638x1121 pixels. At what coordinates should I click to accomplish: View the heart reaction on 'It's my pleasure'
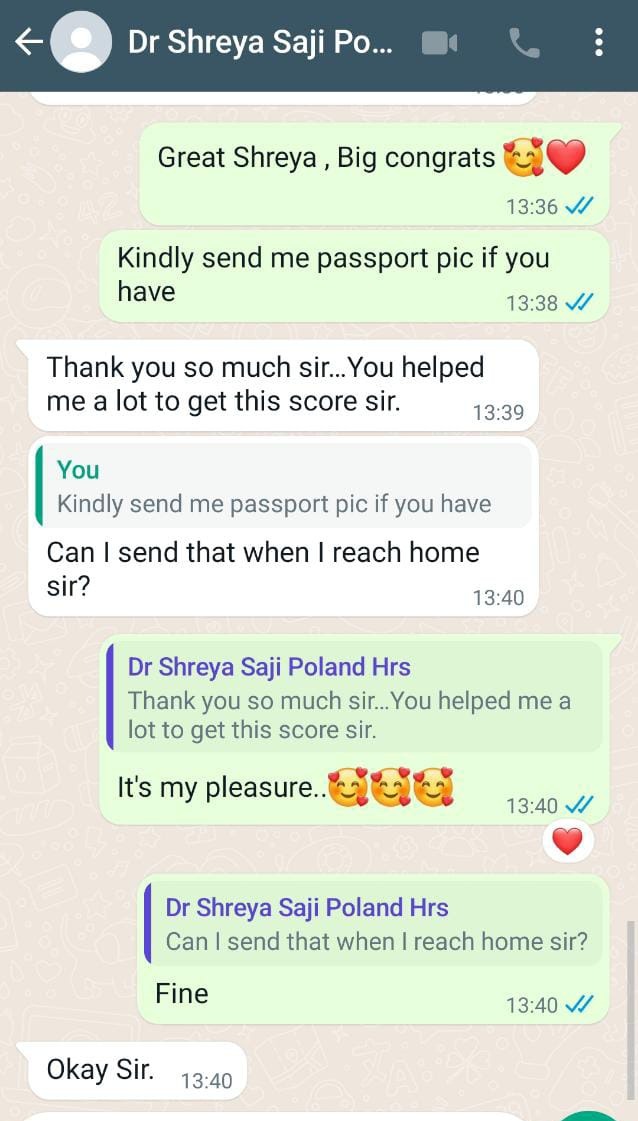[x=567, y=843]
